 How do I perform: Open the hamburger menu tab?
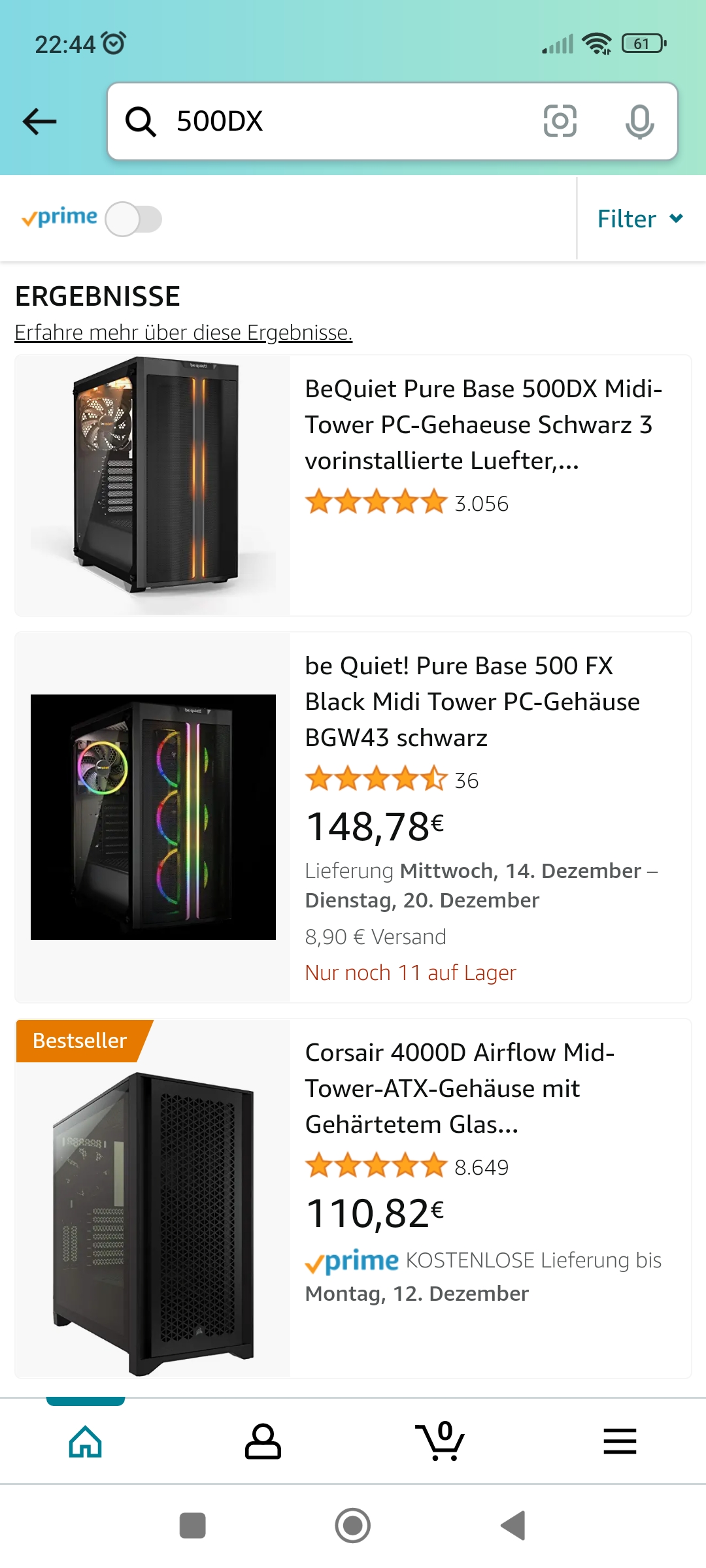(620, 1441)
